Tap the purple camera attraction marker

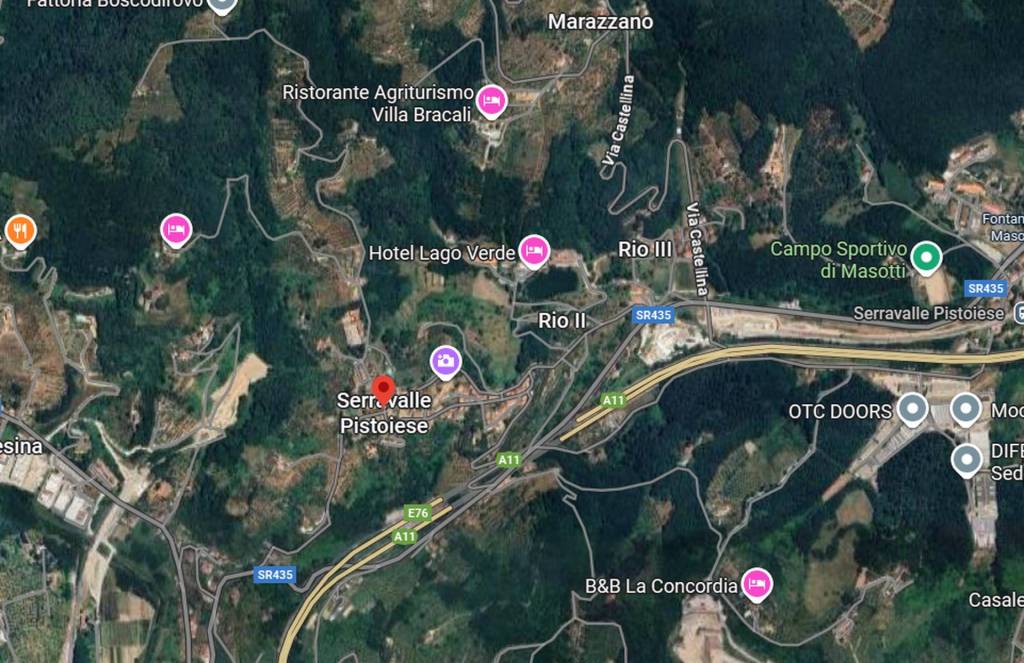pyautogui.click(x=445, y=360)
